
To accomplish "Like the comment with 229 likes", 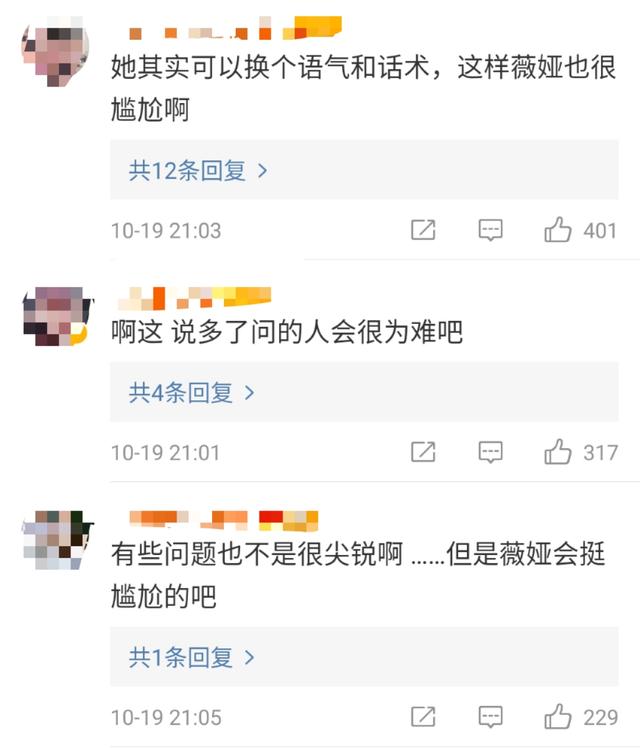I will point(558,717).
